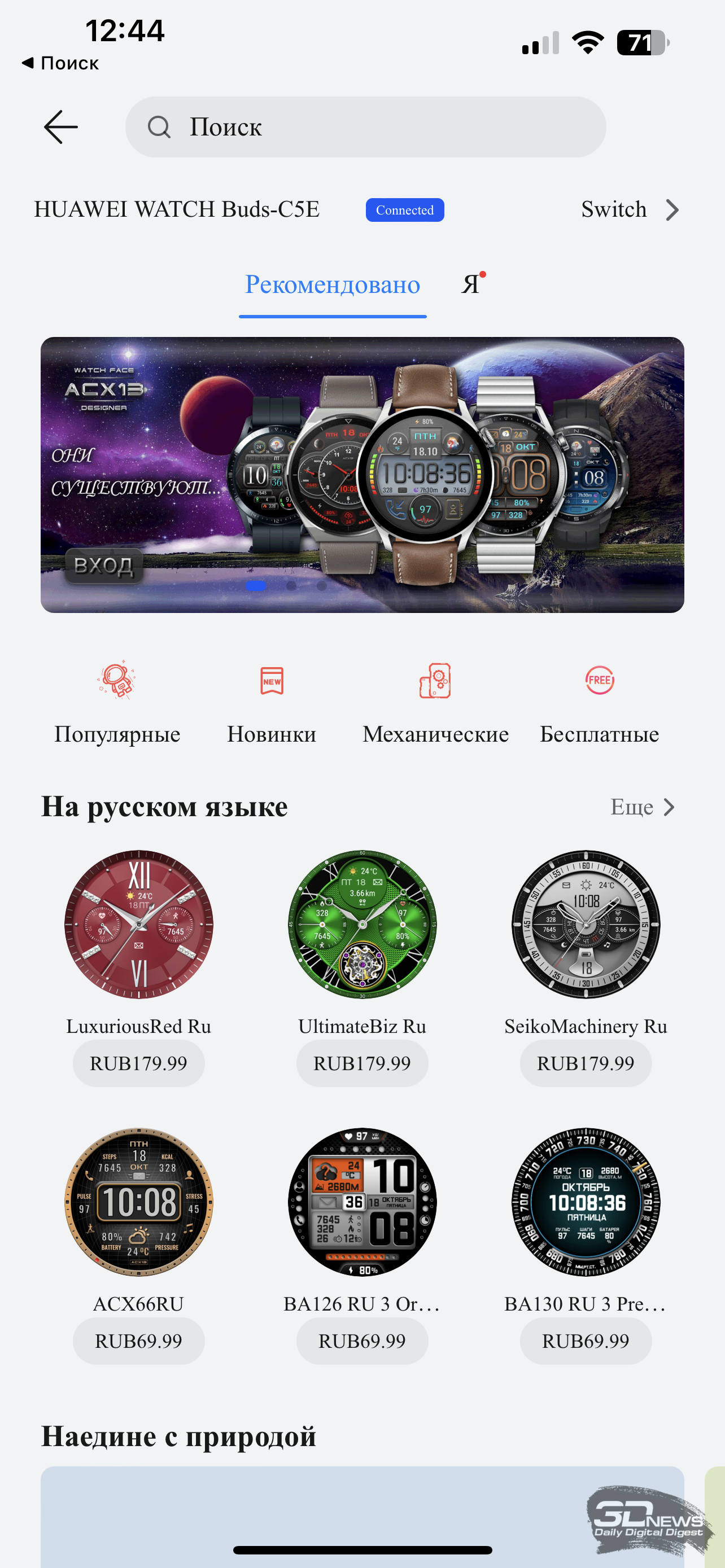This screenshot has height=1568, width=725.
Task: Switch the connected watch device
Action: pos(630,209)
